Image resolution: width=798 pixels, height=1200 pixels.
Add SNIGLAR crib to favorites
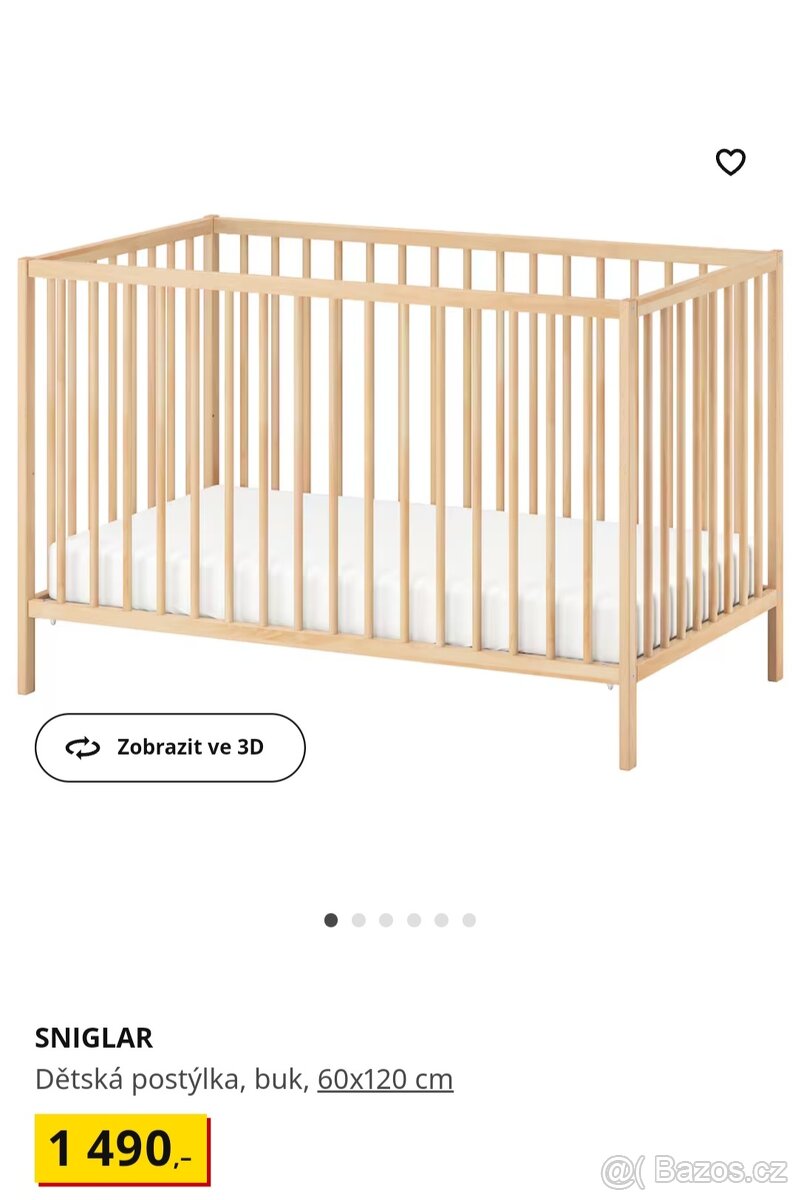(730, 162)
